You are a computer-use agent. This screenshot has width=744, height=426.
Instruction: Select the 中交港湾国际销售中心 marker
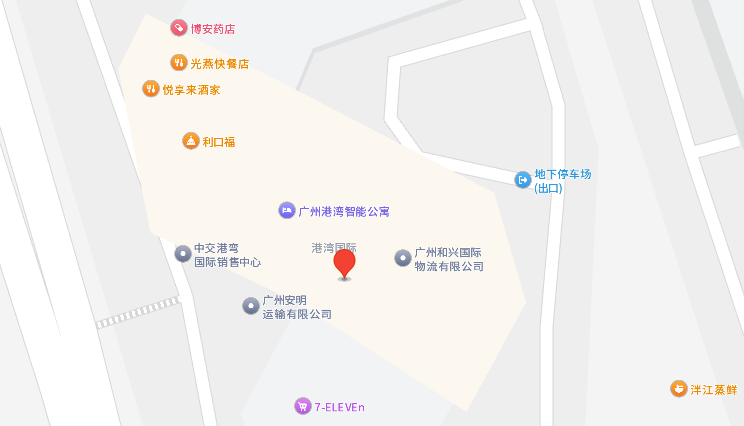(183, 254)
